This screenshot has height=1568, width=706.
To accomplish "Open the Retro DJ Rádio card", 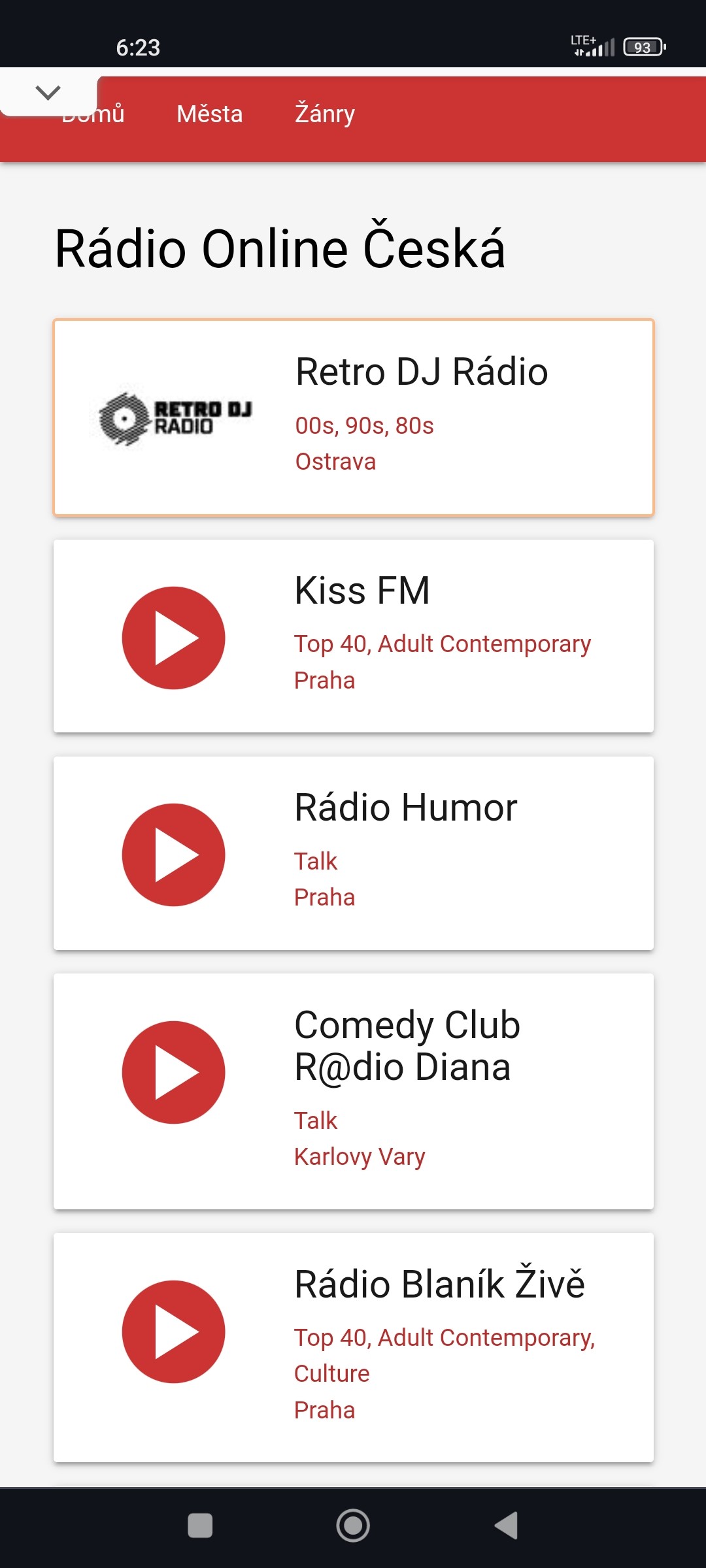I will (x=354, y=417).
